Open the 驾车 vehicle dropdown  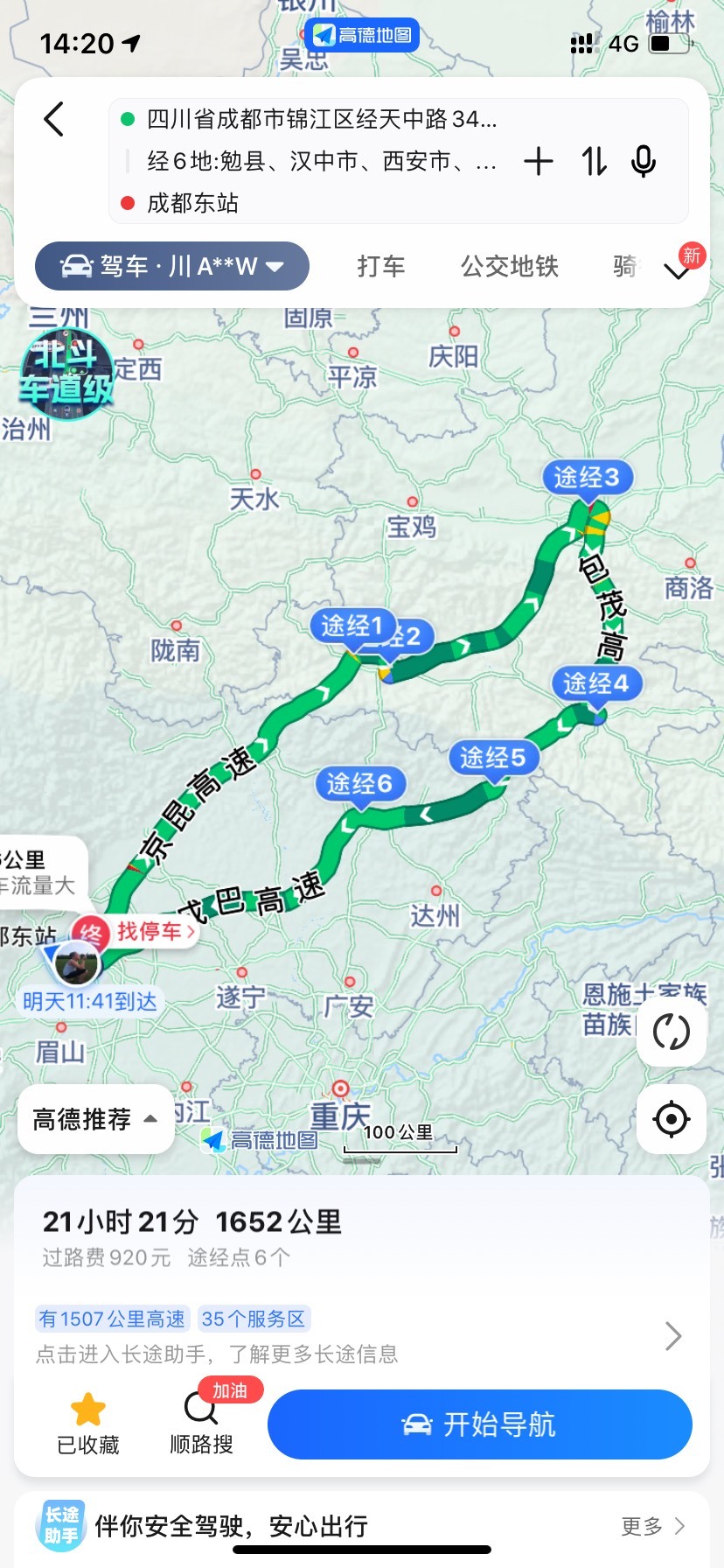click(172, 266)
